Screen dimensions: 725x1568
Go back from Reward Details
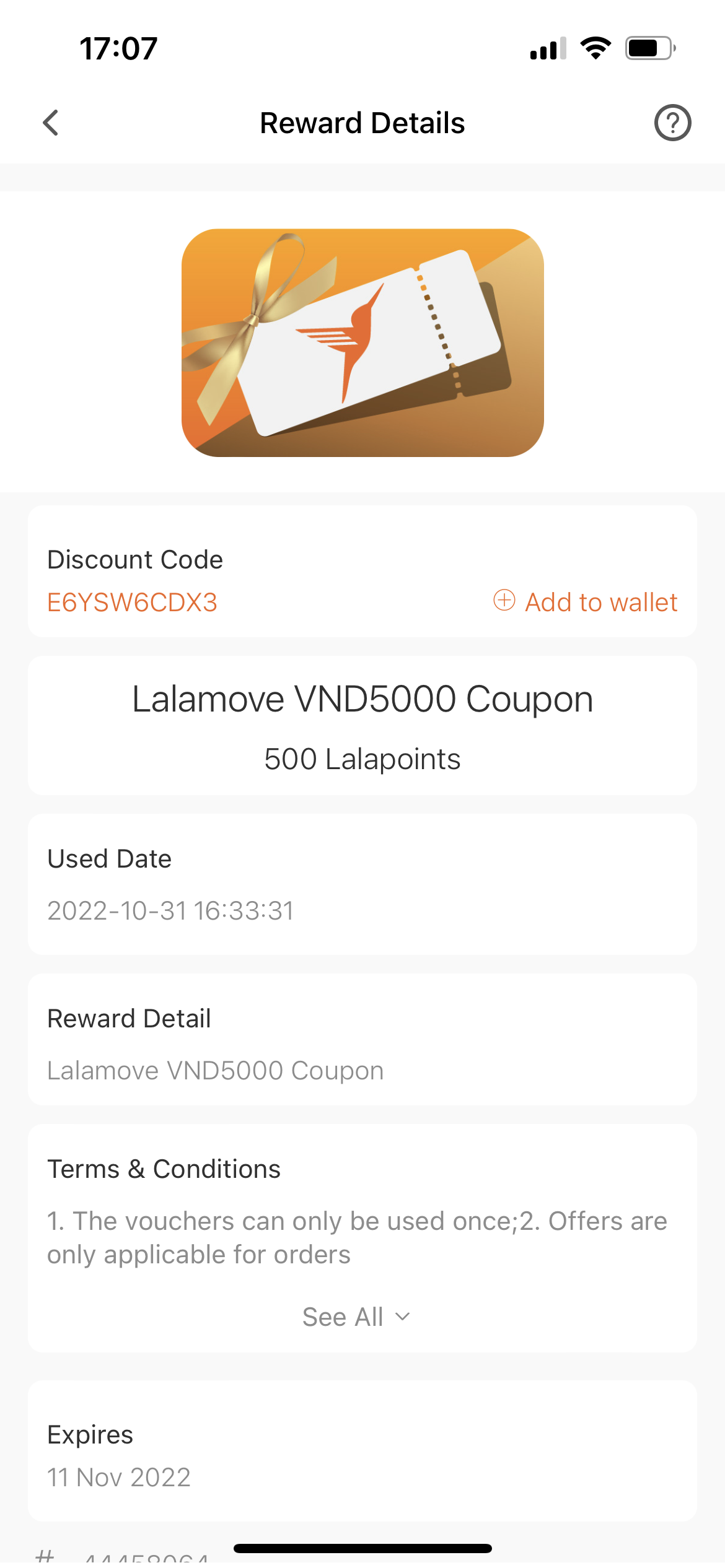(51, 123)
